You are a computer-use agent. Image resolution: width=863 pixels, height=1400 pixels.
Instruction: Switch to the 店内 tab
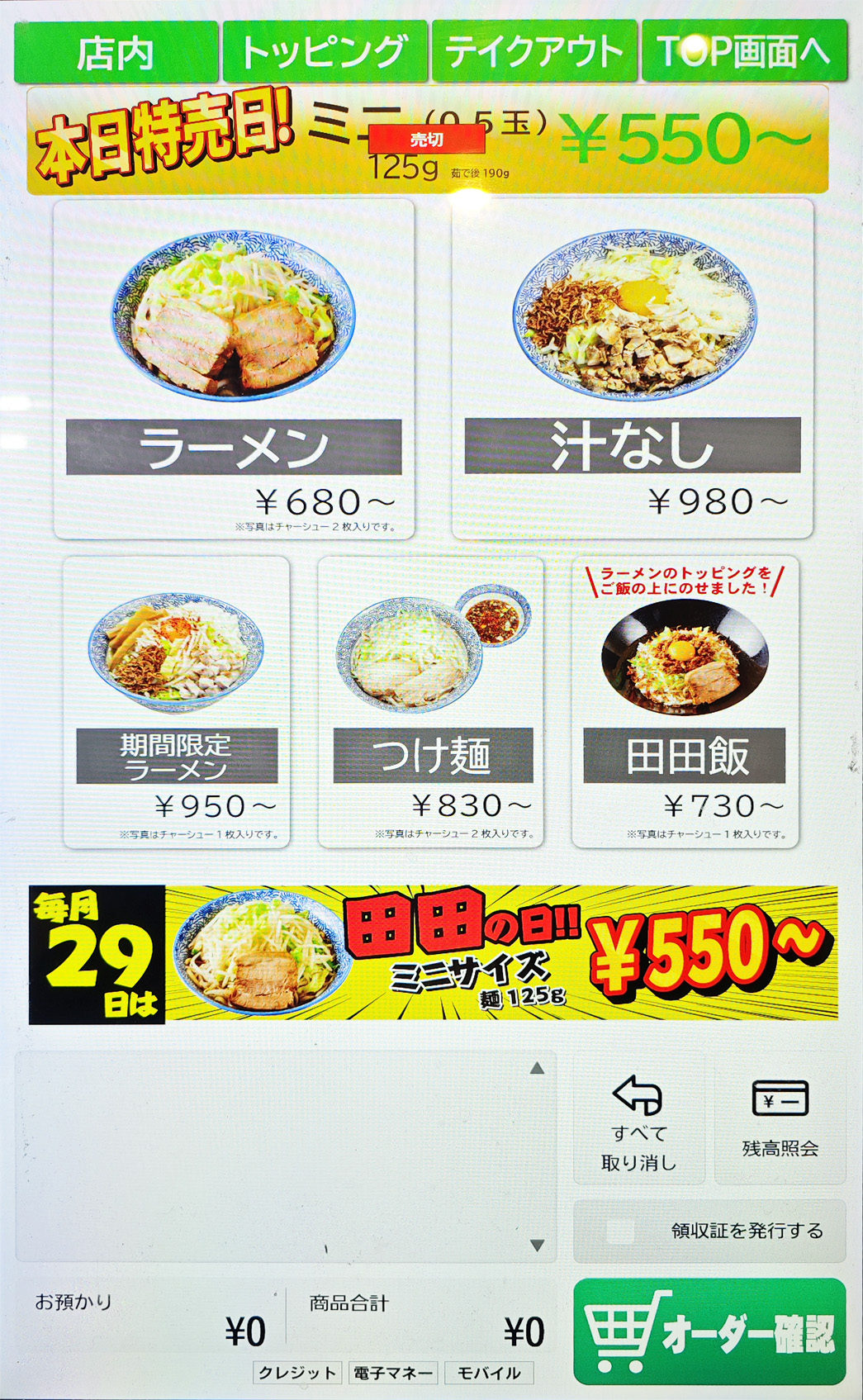pos(116,52)
